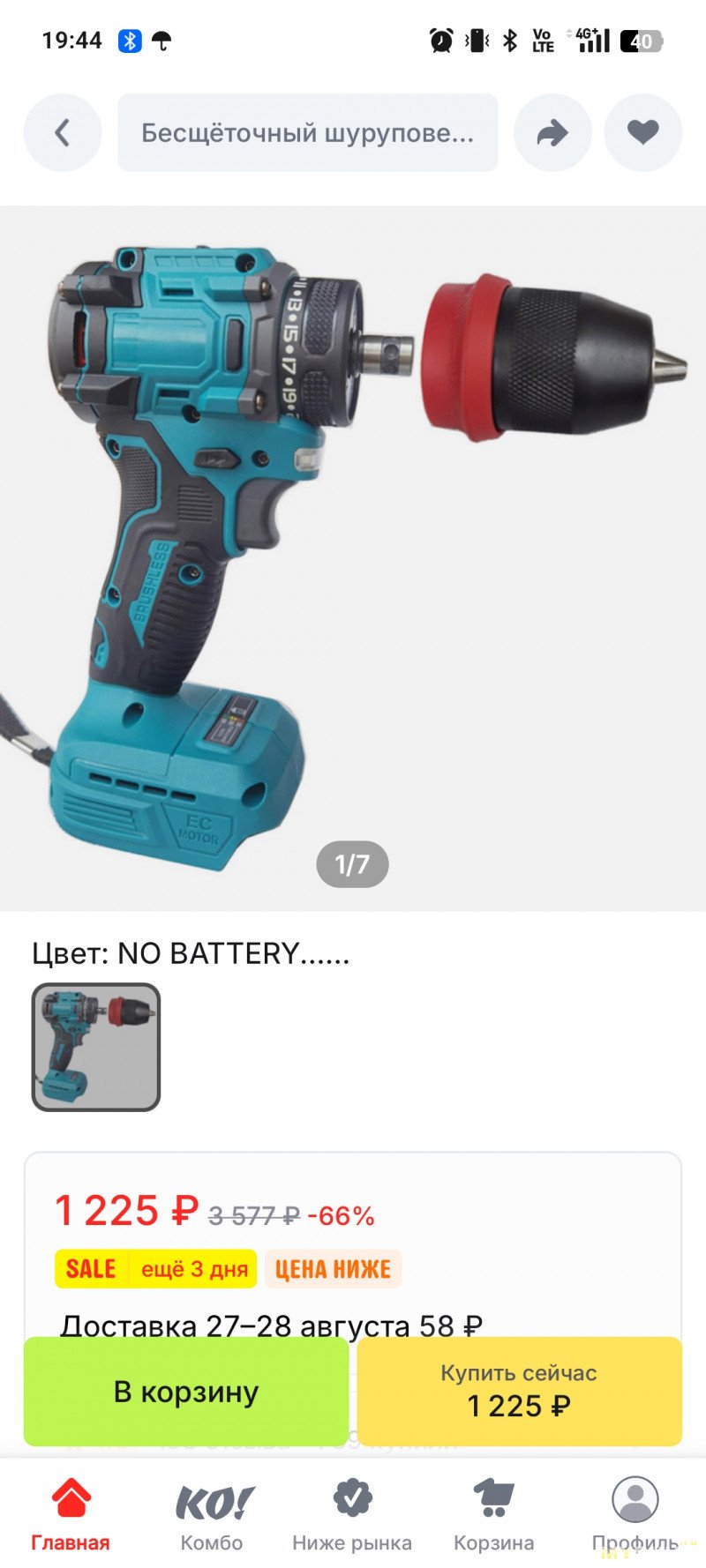Go back using the top arrow
706x1568 pixels.
tap(62, 133)
